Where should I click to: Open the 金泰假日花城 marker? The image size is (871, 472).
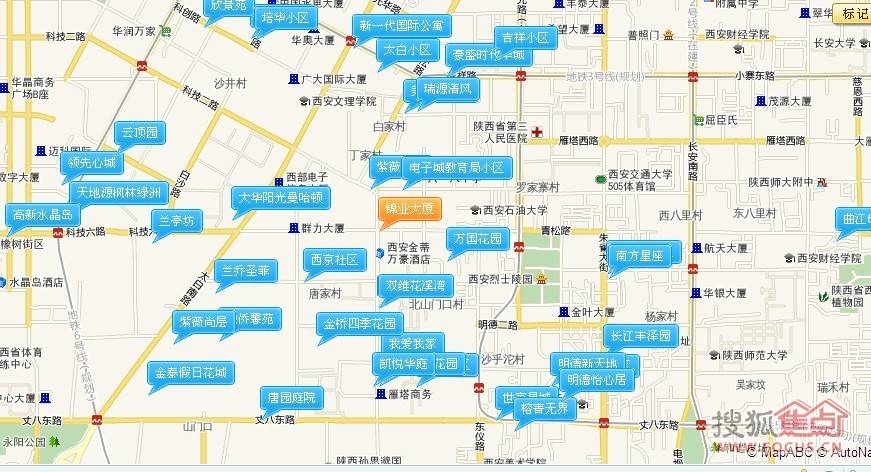coord(190,373)
